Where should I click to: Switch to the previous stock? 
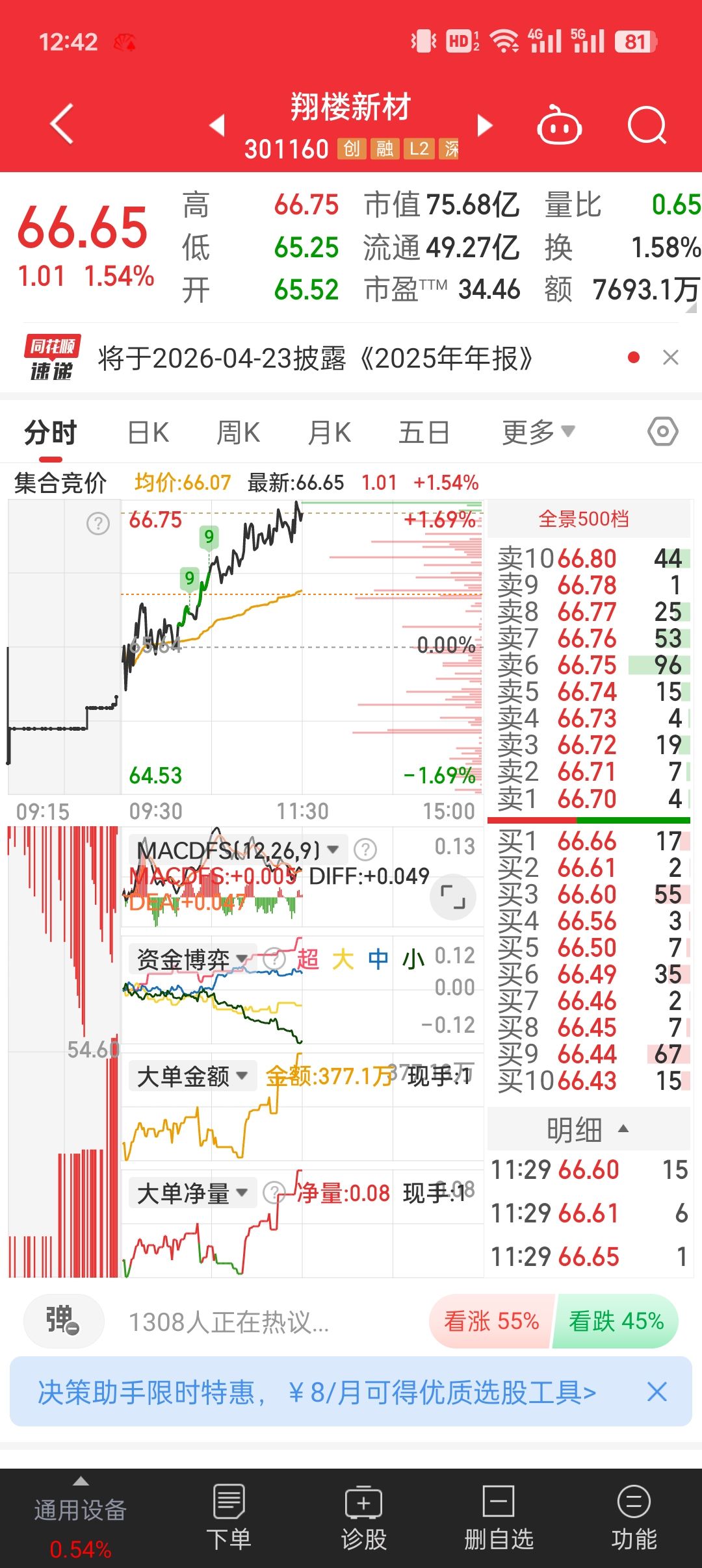(218, 125)
